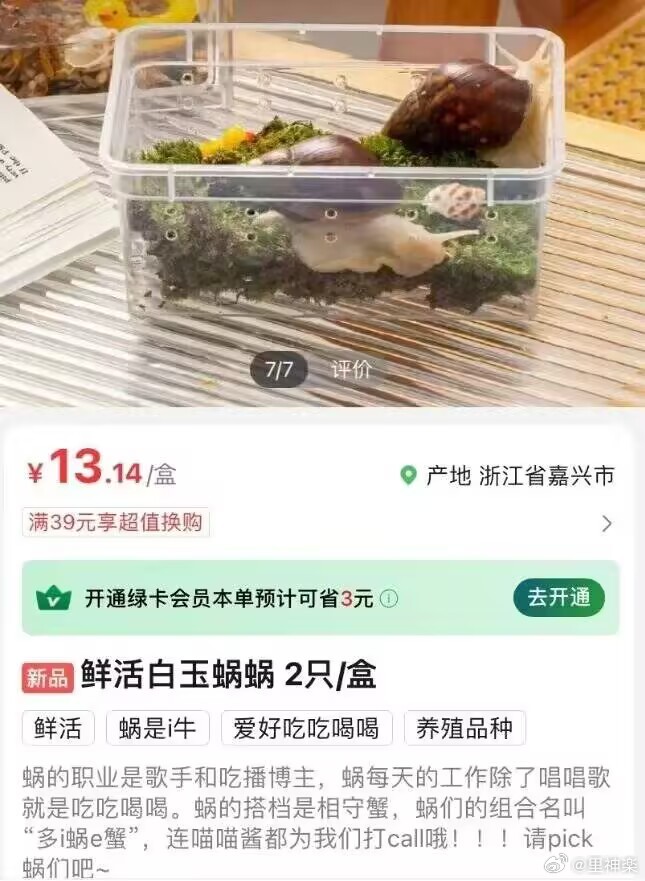Viewport: 645px width, 881px height.
Task: View the snail product photo fullscreen
Action: pyautogui.click(x=330, y=190)
